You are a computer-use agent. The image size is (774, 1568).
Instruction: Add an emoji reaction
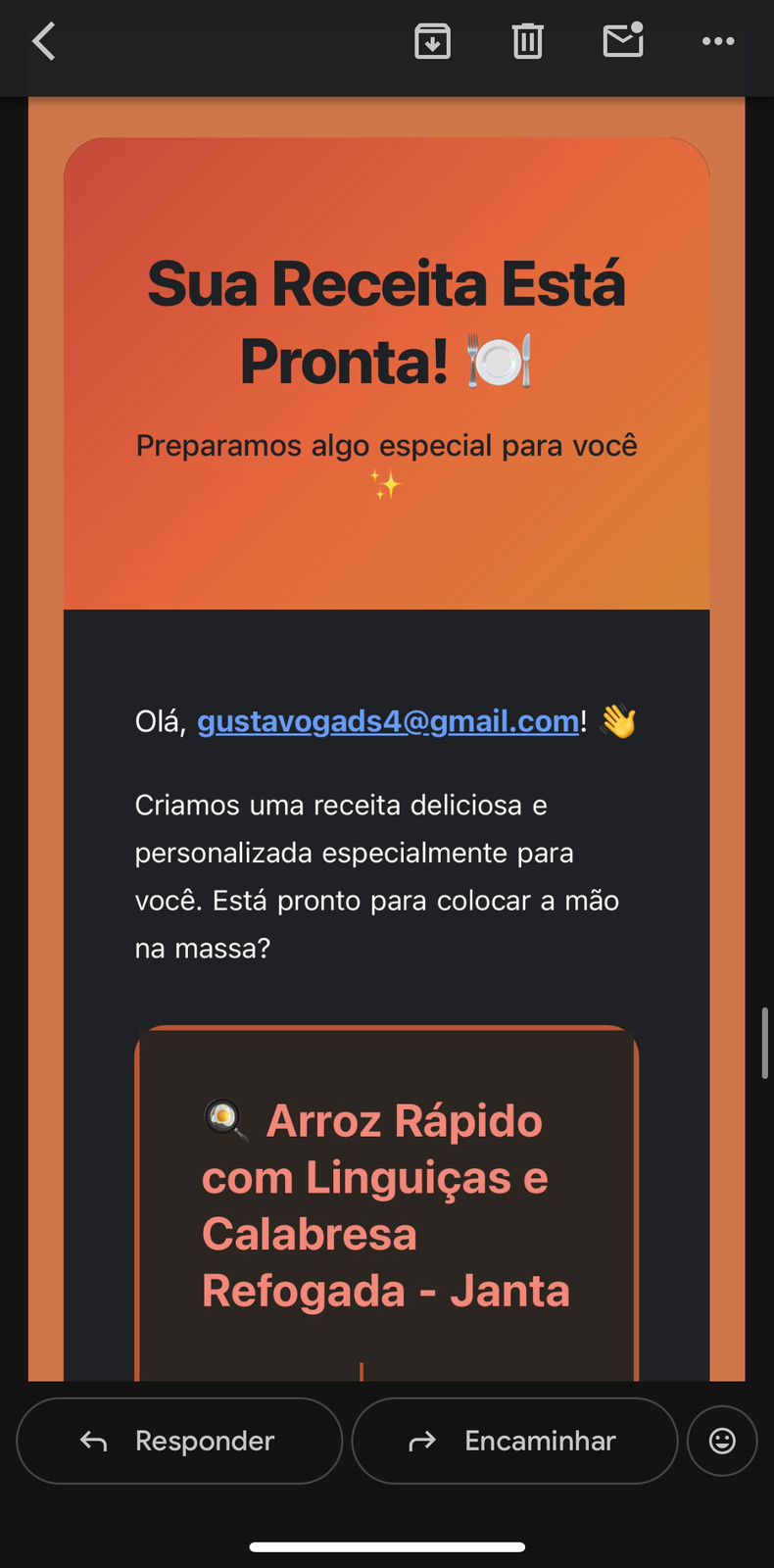point(722,1441)
